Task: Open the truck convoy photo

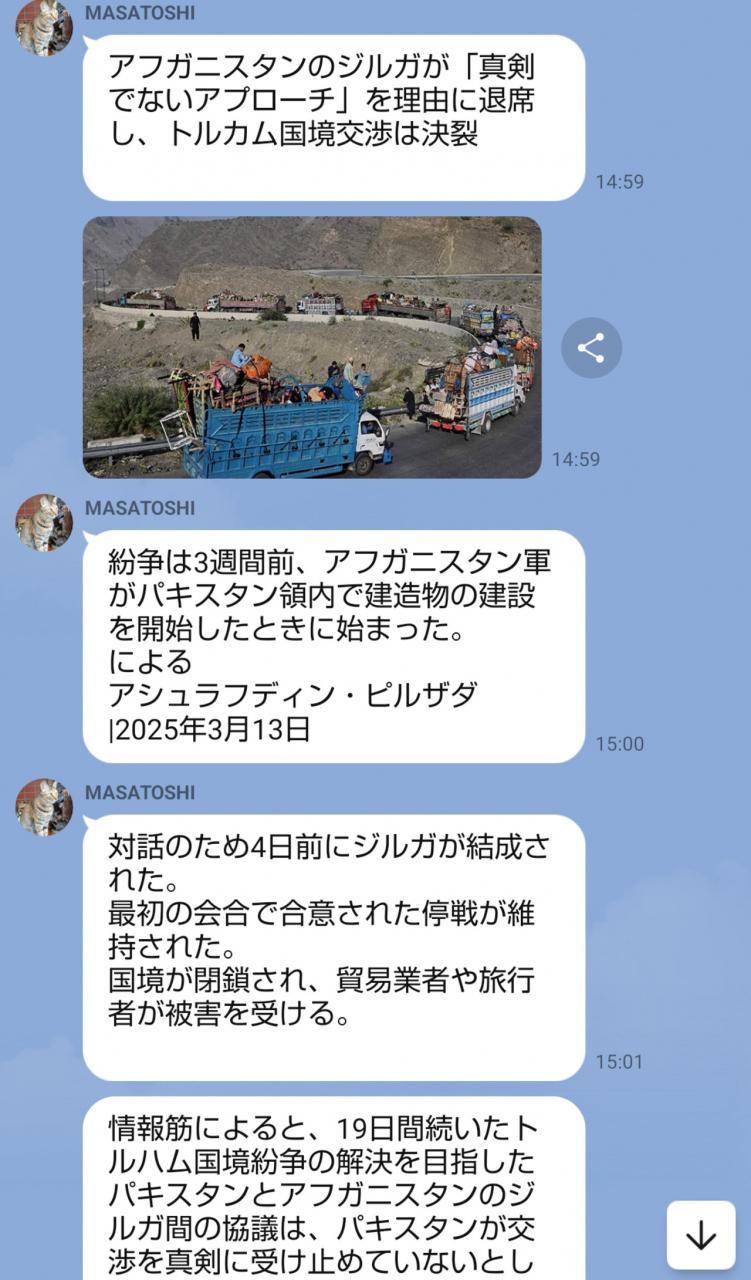Action: [x=312, y=347]
